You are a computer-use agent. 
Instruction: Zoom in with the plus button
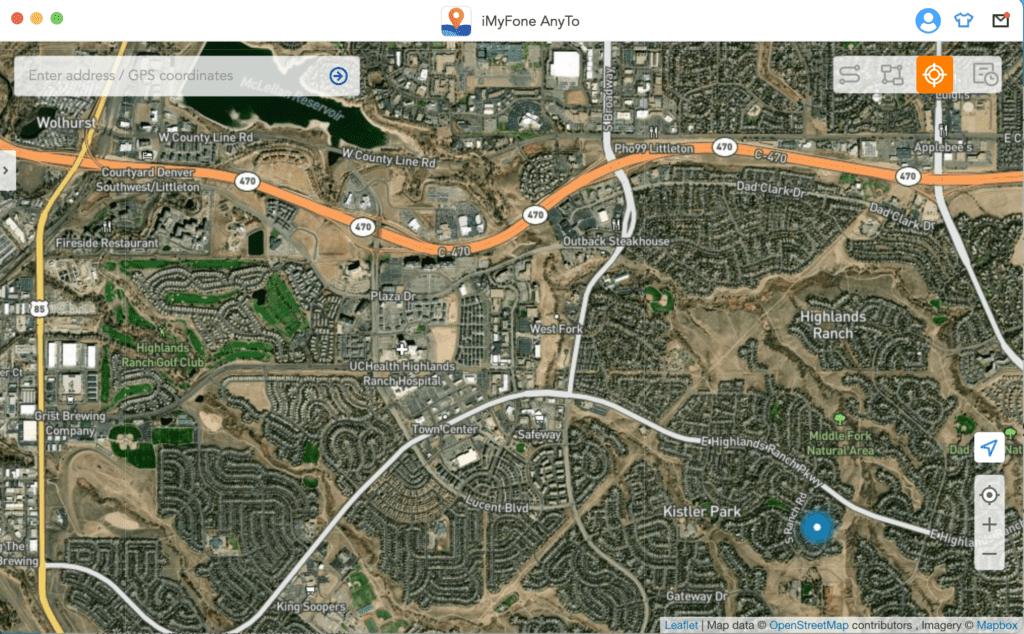coord(989,525)
